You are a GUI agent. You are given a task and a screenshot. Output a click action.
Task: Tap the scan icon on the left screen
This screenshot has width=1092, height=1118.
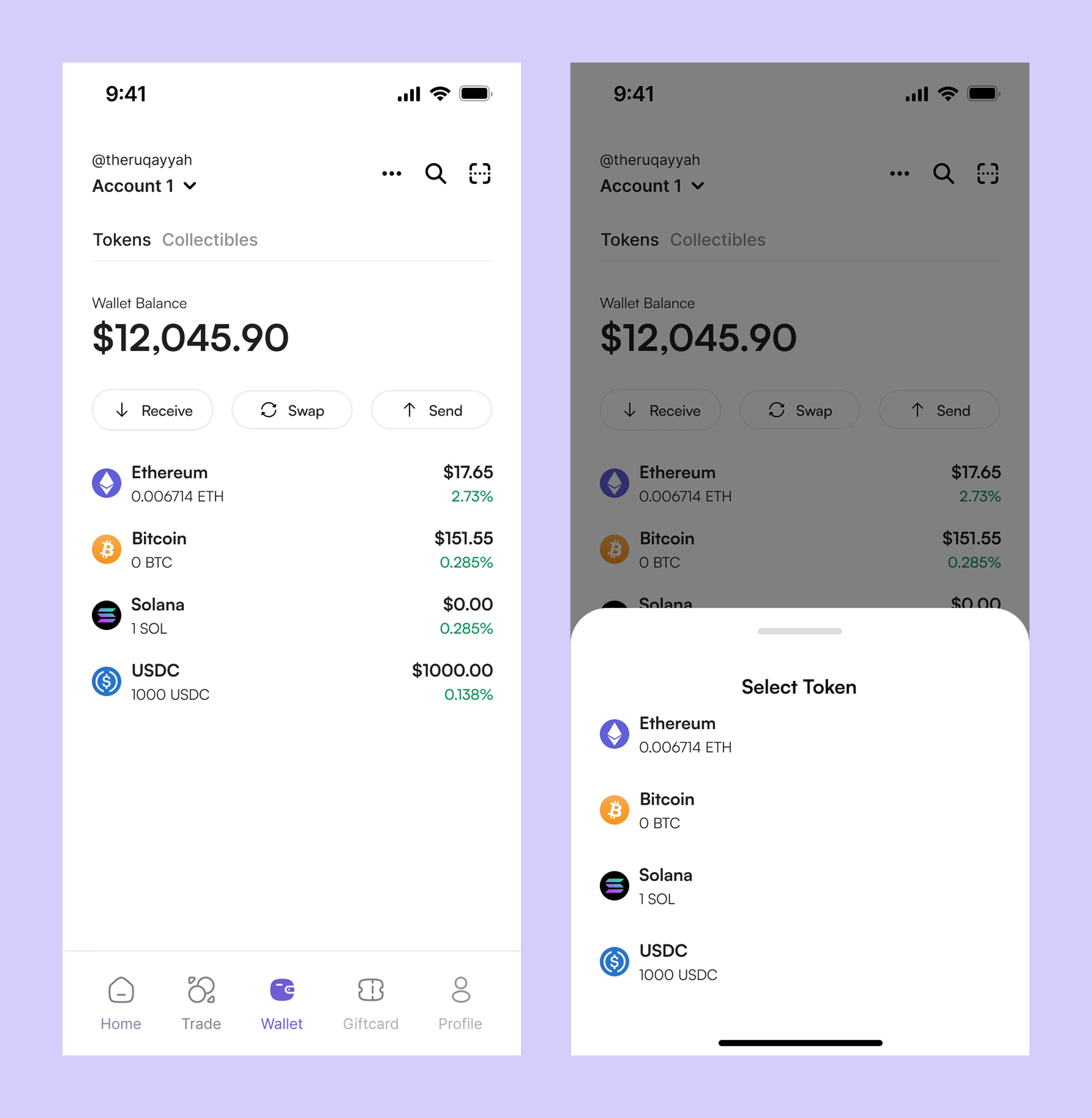pyautogui.click(x=480, y=173)
